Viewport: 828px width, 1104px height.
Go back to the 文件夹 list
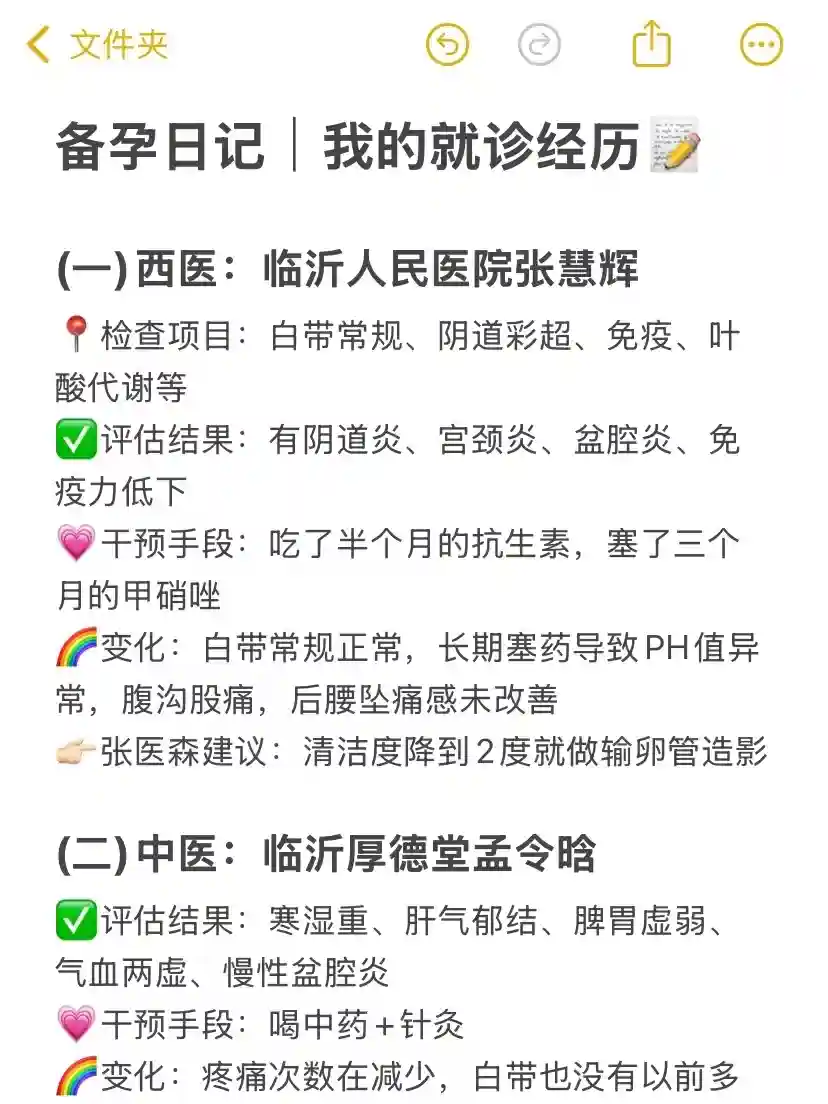click(x=97, y=45)
